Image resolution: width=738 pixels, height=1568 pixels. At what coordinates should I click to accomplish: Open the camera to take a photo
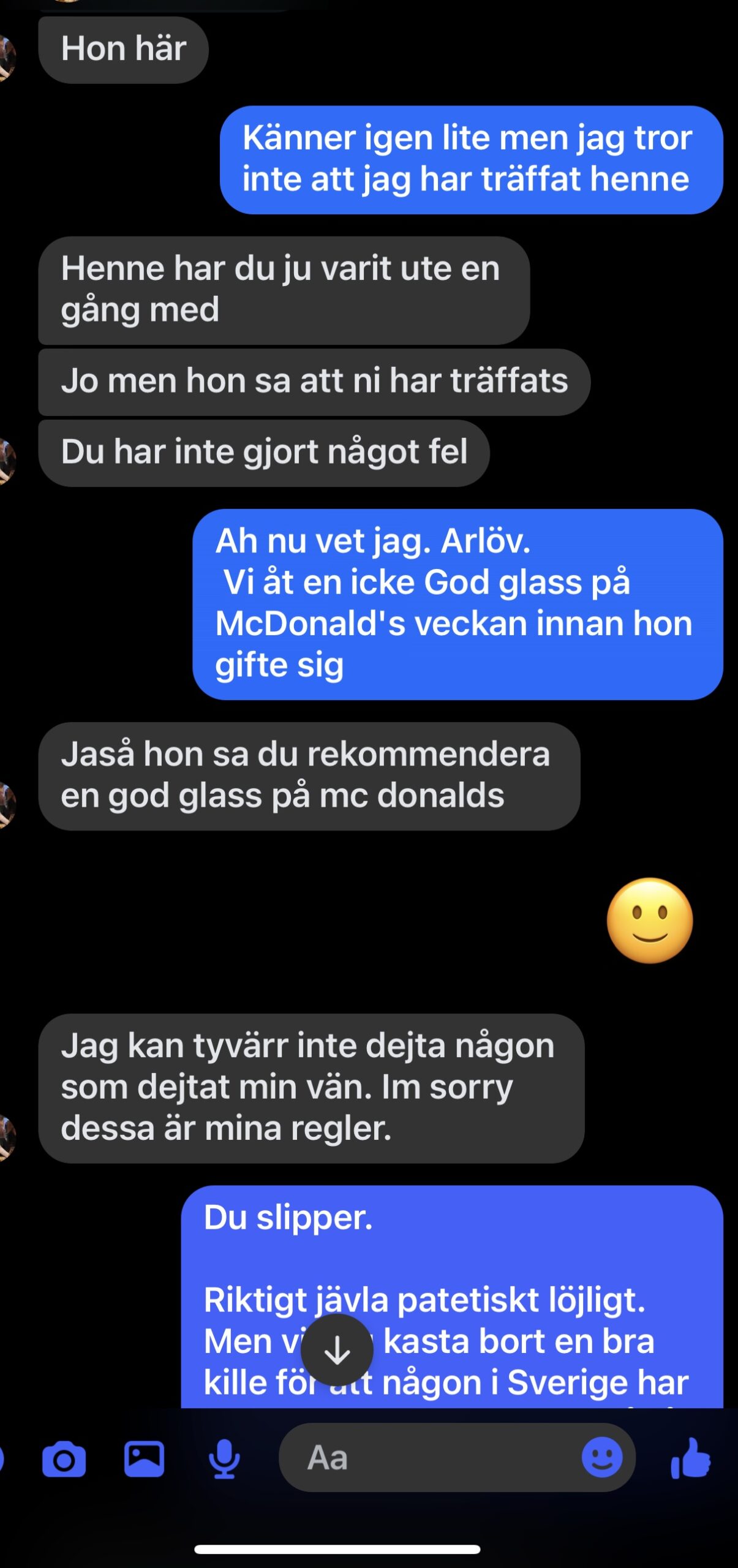coord(64,1460)
